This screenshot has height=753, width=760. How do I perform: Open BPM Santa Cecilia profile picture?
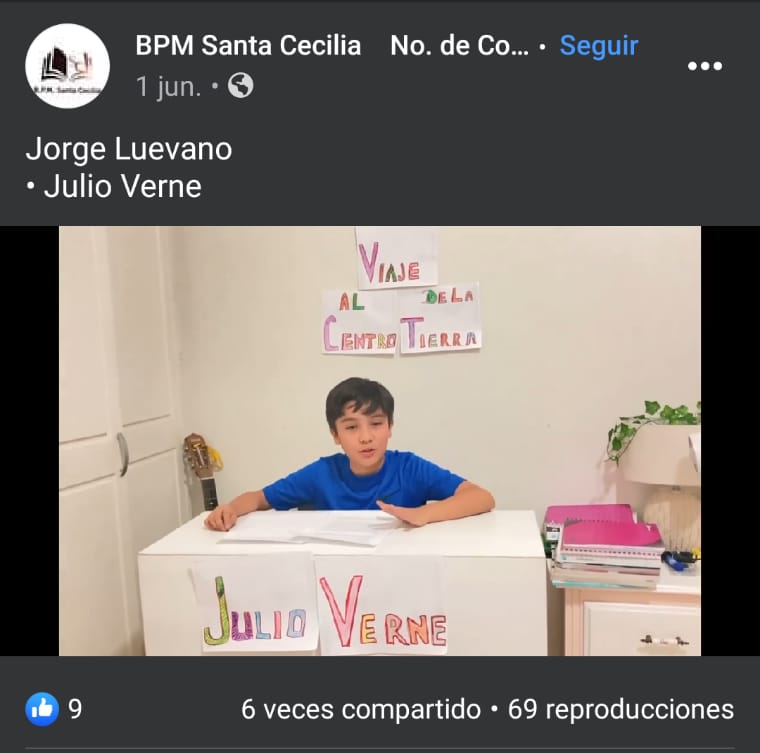pyautogui.click(x=67, y=66)
